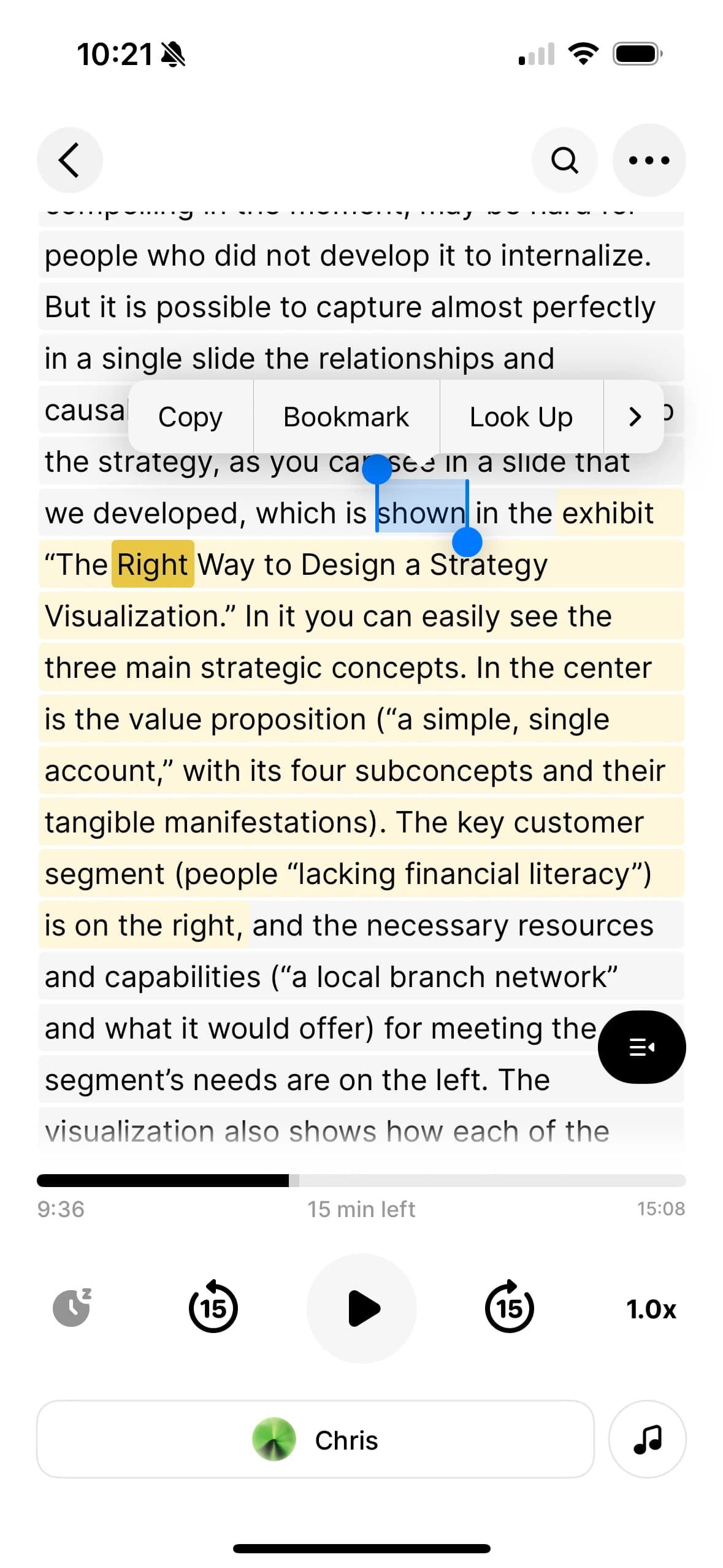Image resolution: width=723 pixels, height=1568 pixels.
Task: Open the three-dot overflow menu
Action: [649, 160]
